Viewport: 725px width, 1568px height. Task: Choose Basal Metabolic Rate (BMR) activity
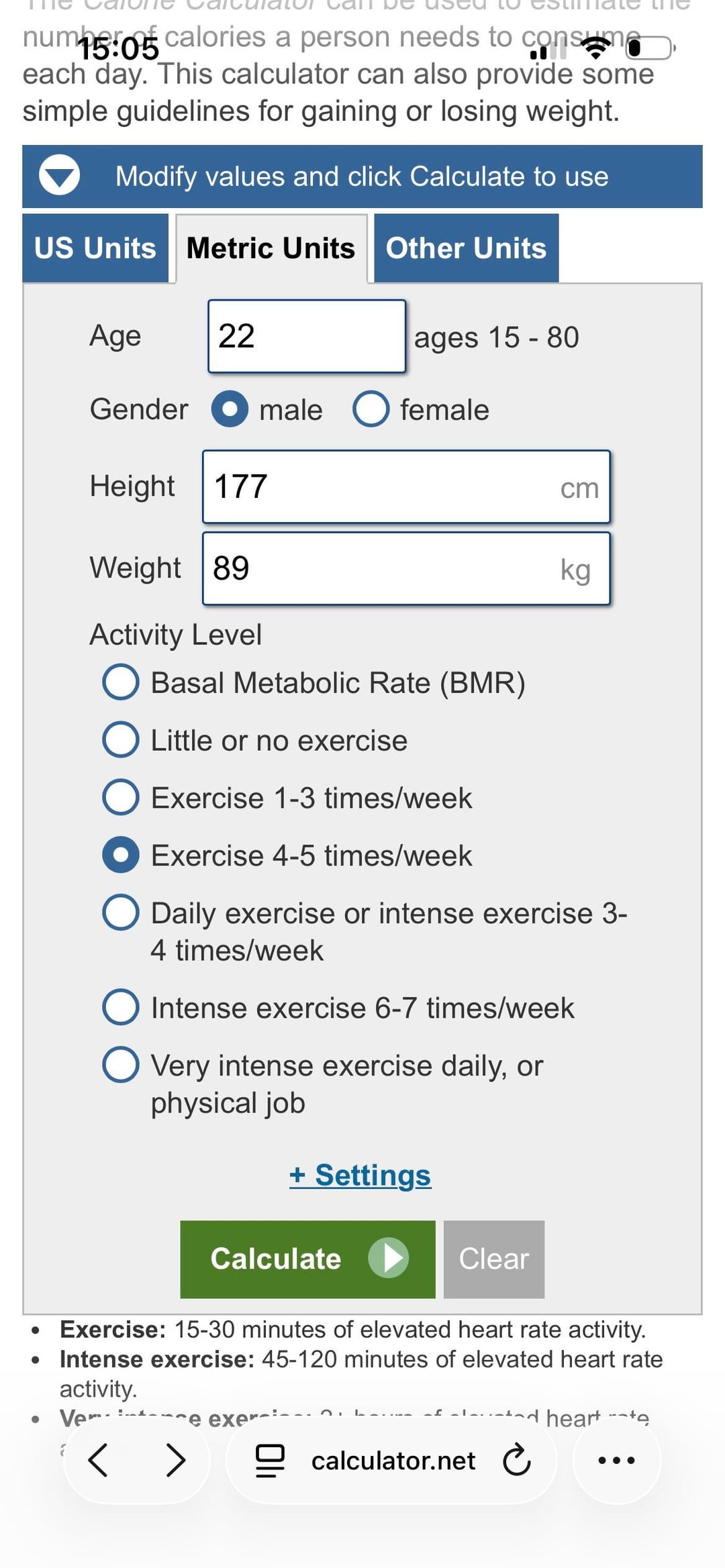coord(122,682)
